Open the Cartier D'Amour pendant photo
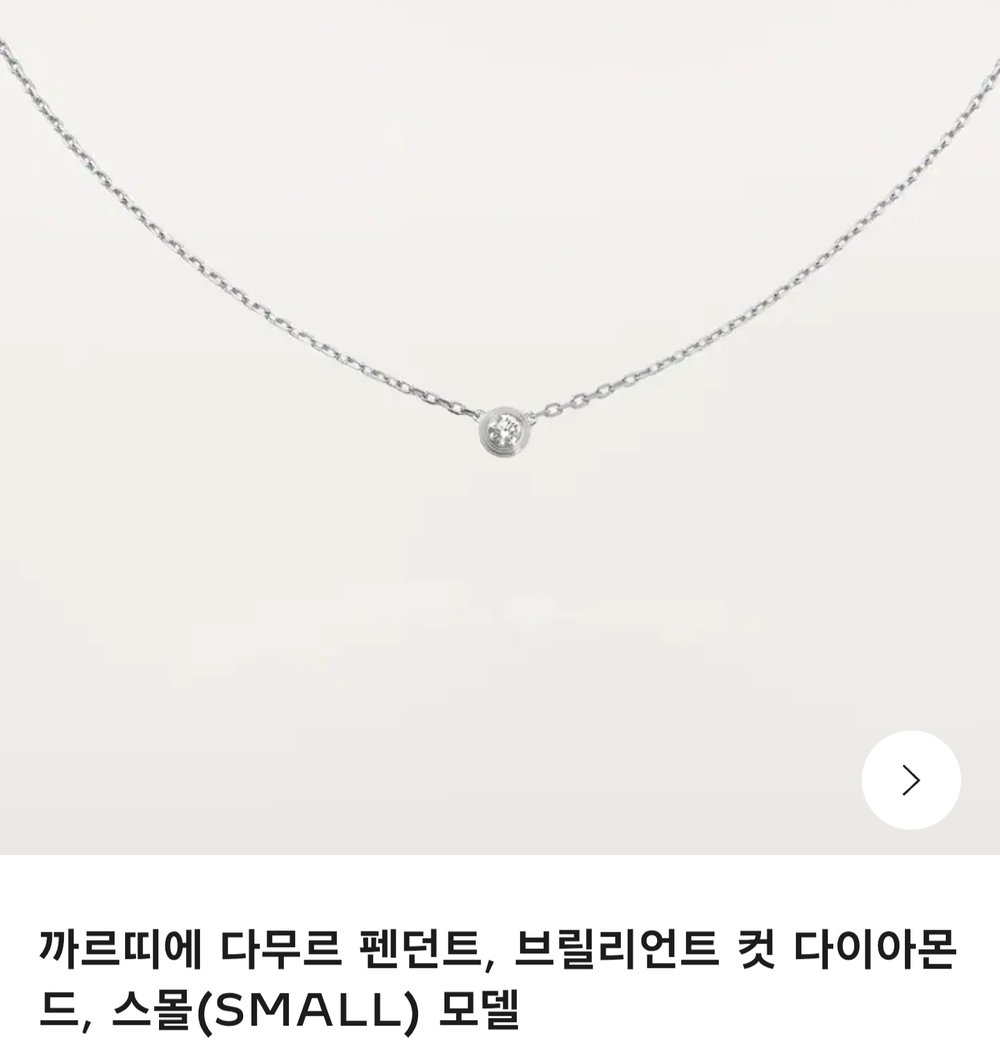The width and height of the screenshot is (1000, 1061). [x=500, y=427]
